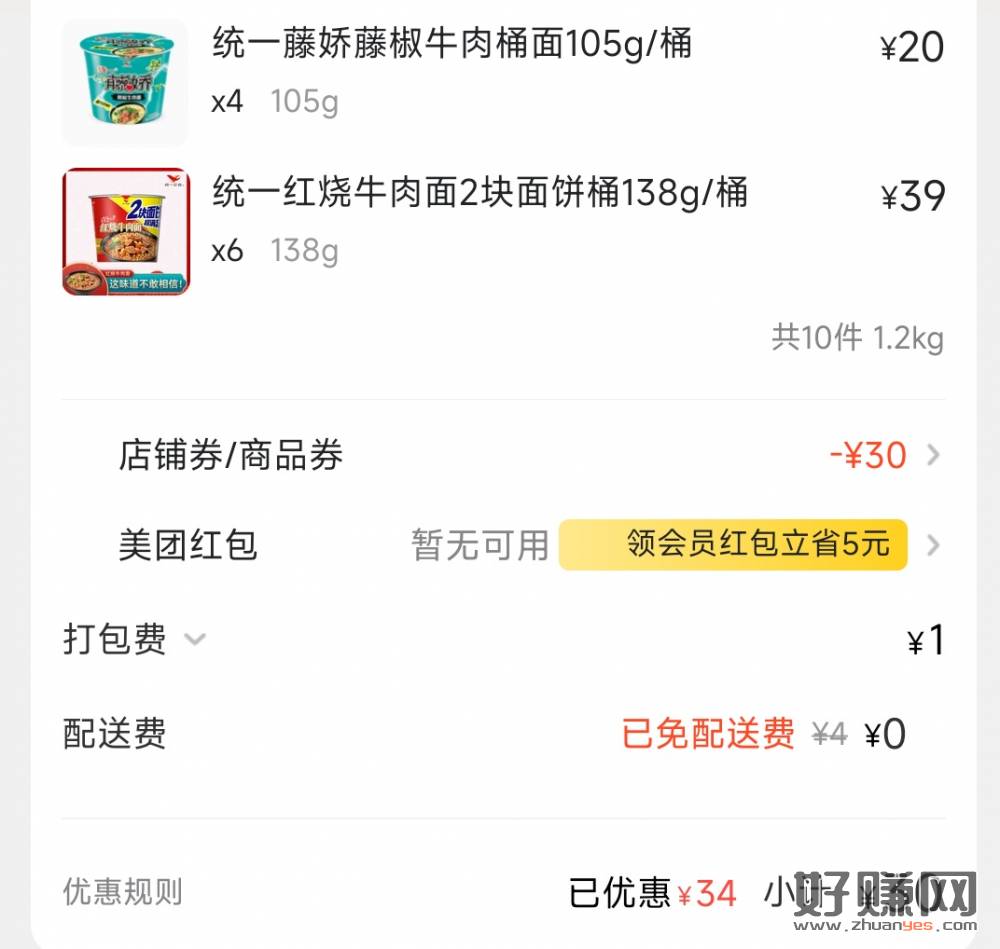Open the 统一红烧牛肉面 item

click(478, 193)
